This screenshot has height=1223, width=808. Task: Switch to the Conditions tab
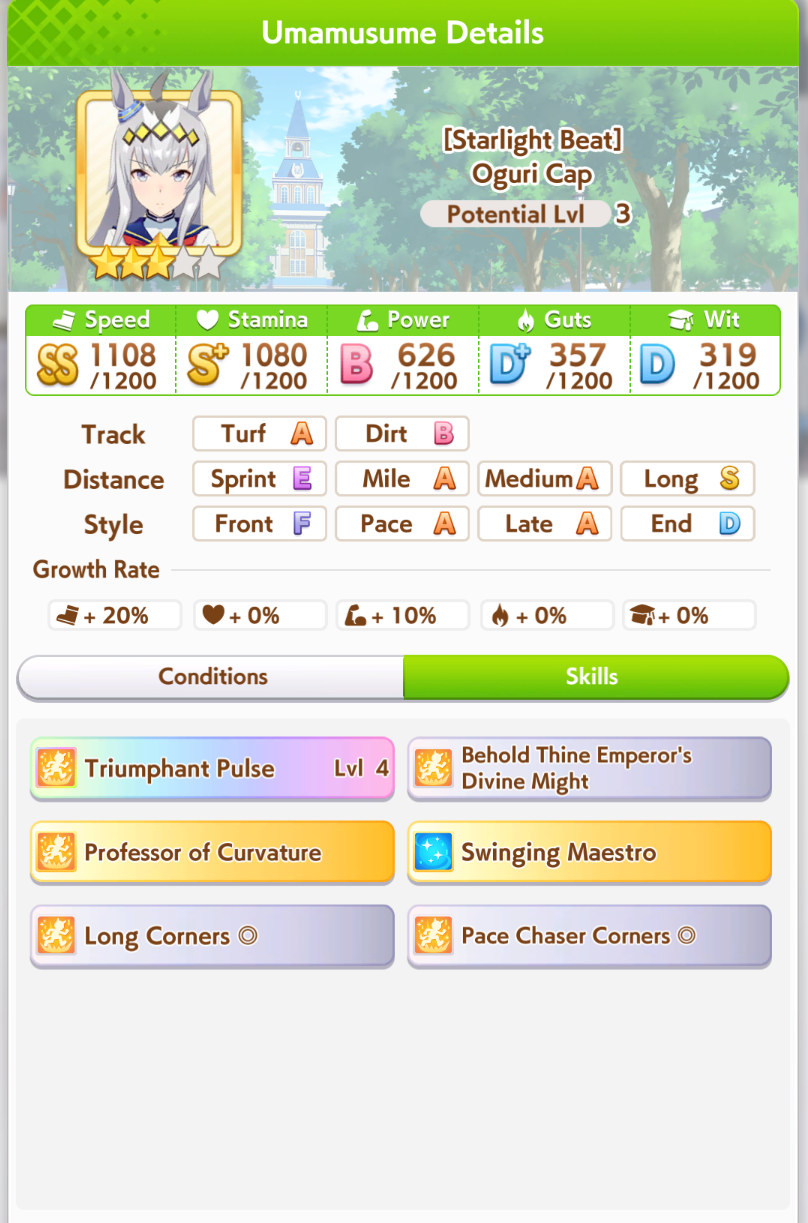tap(212, 677)
